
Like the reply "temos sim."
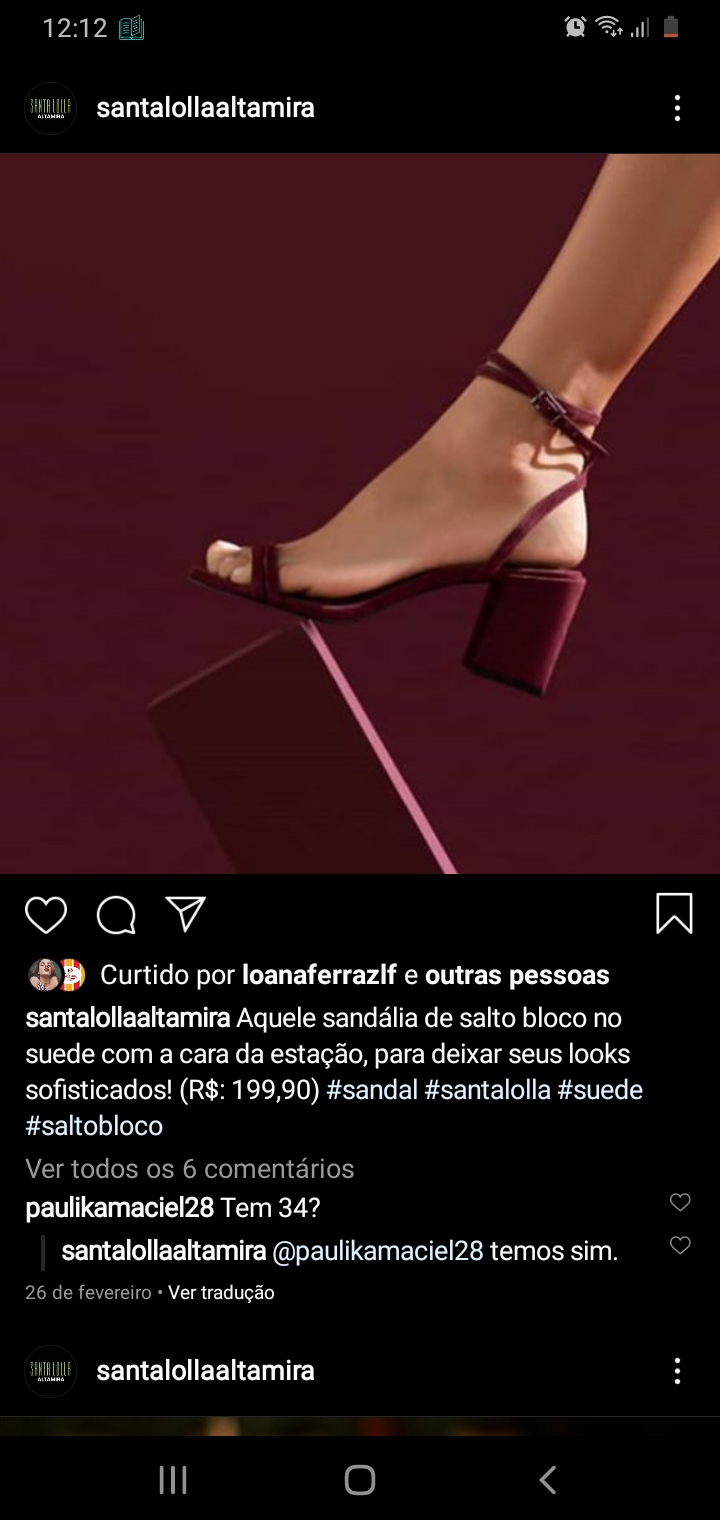click(680, 1245)
